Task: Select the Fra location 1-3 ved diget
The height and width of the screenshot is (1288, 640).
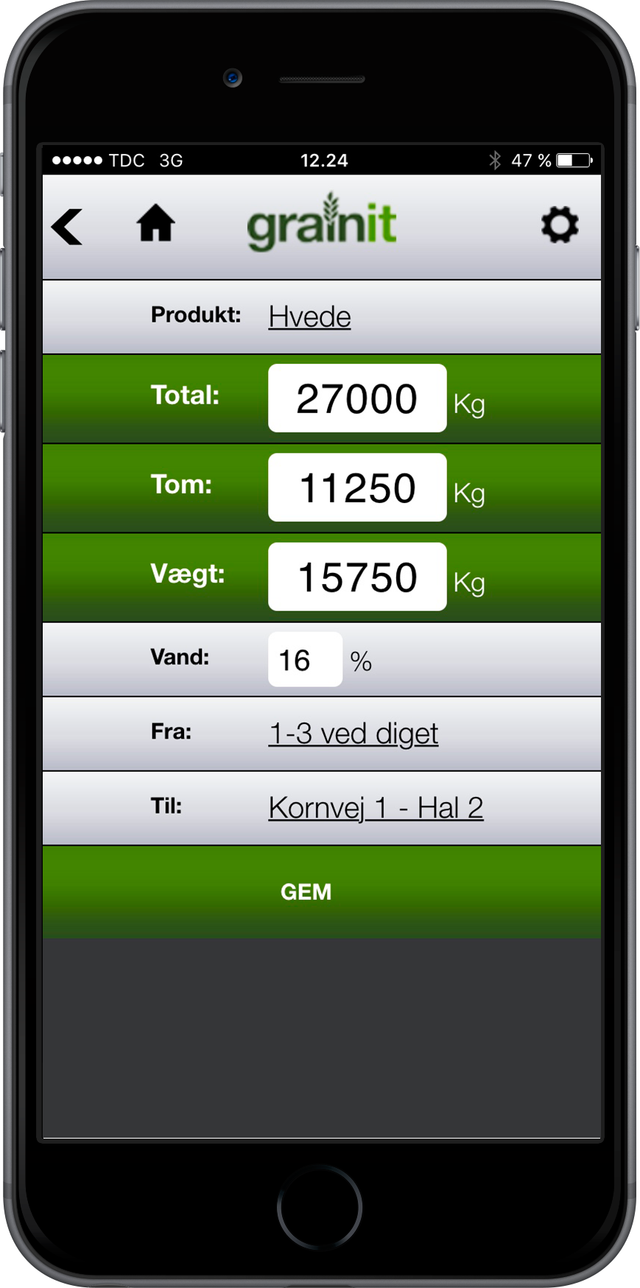Action: (x=353, y=735)
